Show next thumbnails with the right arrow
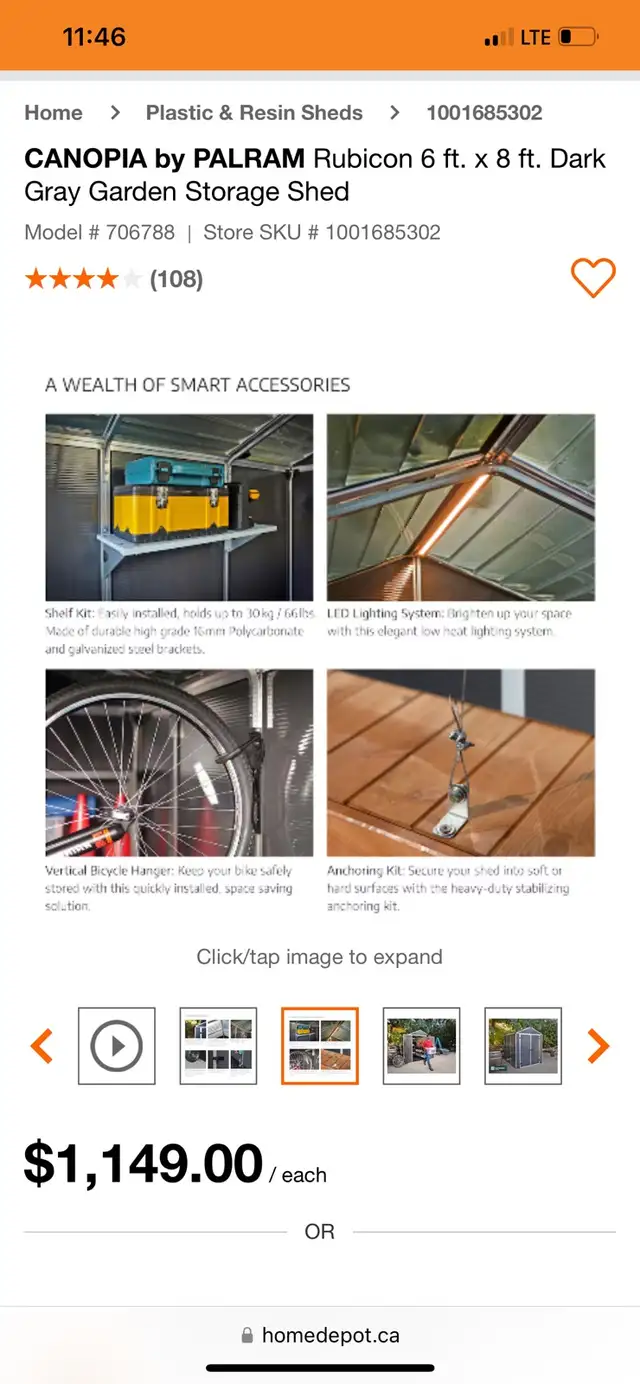This screenshot has height=1384, width=640. (x=598, y=1046)
